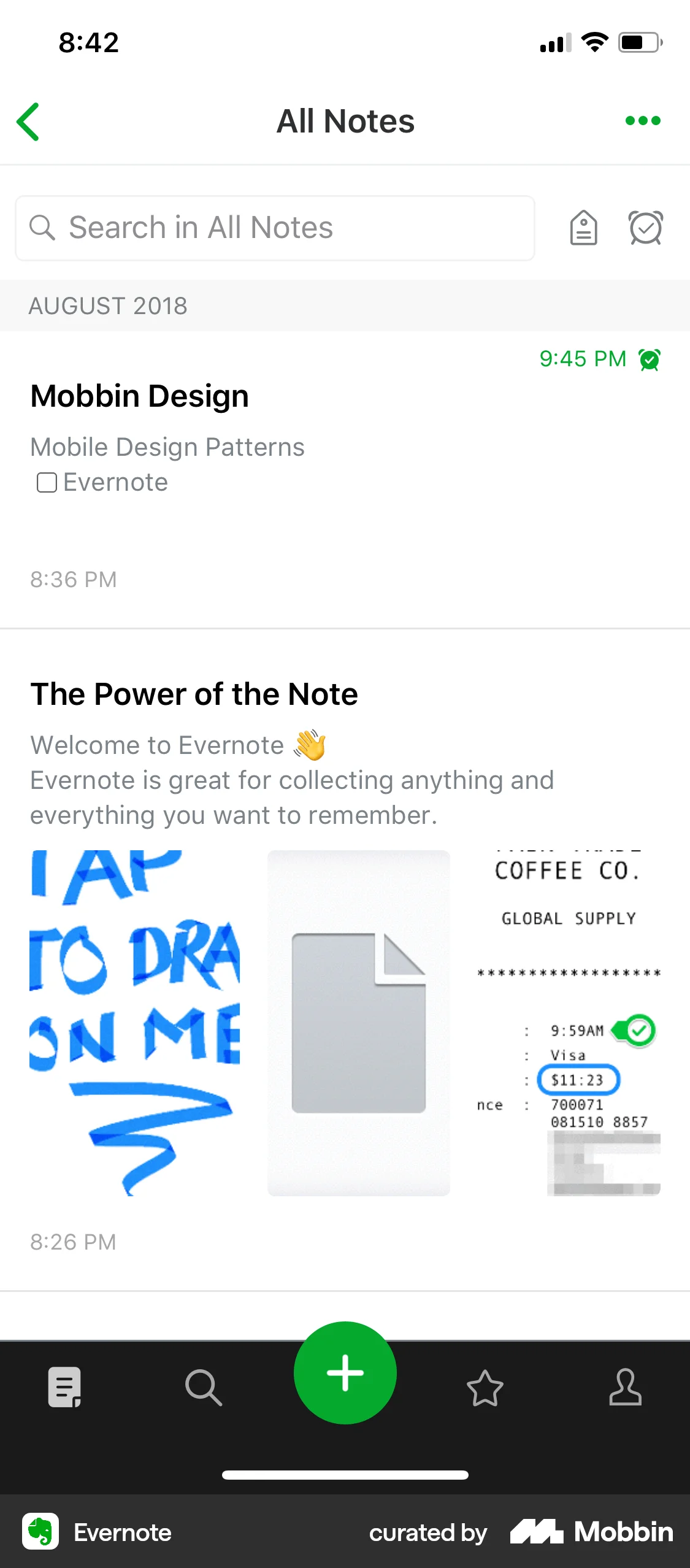Viewport: 690px width, 1568px height.
Task: Open the notes list icon in bottom navigation
Action: point(64,1388)
